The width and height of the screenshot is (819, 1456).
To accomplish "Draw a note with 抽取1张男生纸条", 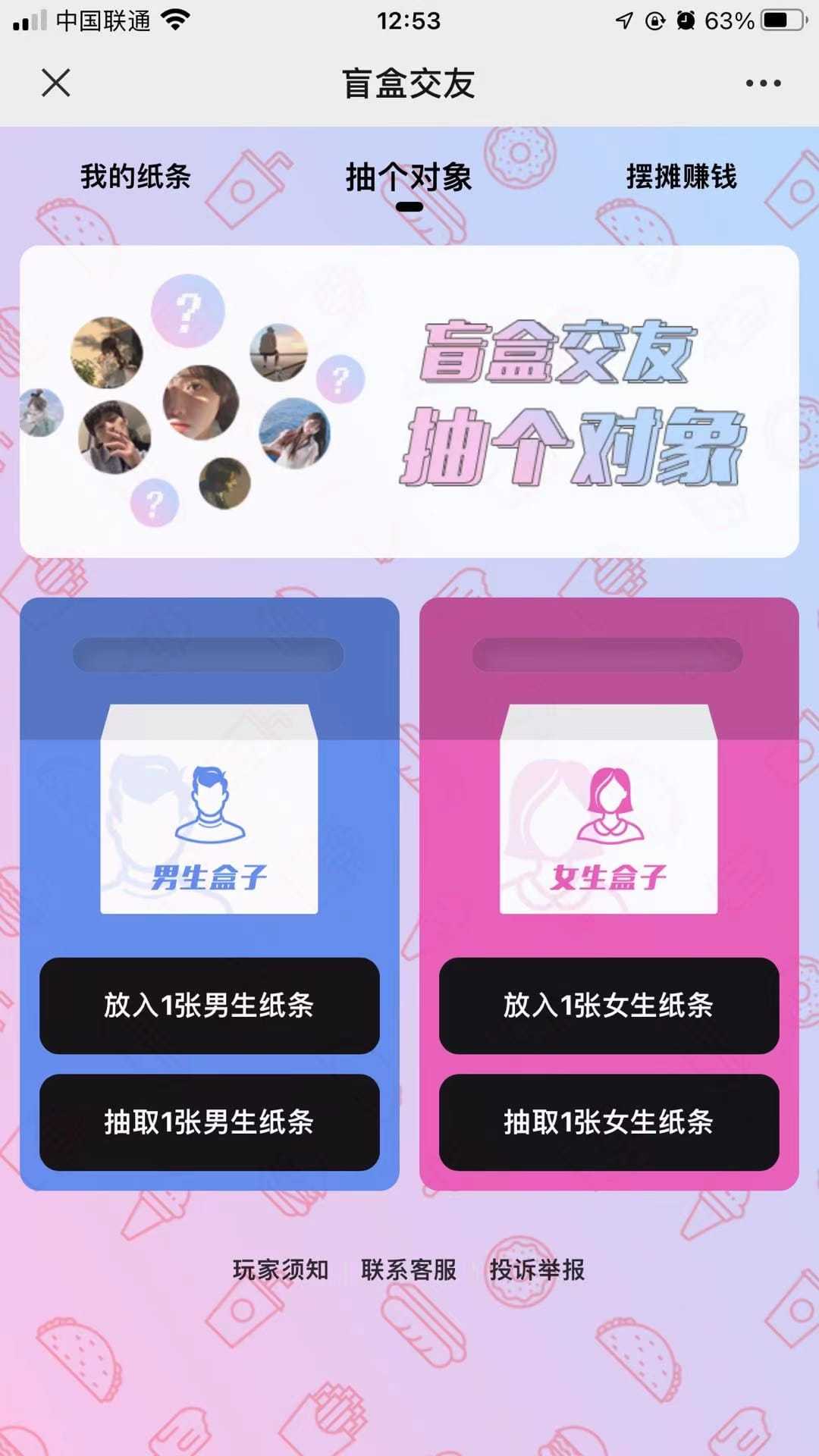I will tap(209, 1122).
